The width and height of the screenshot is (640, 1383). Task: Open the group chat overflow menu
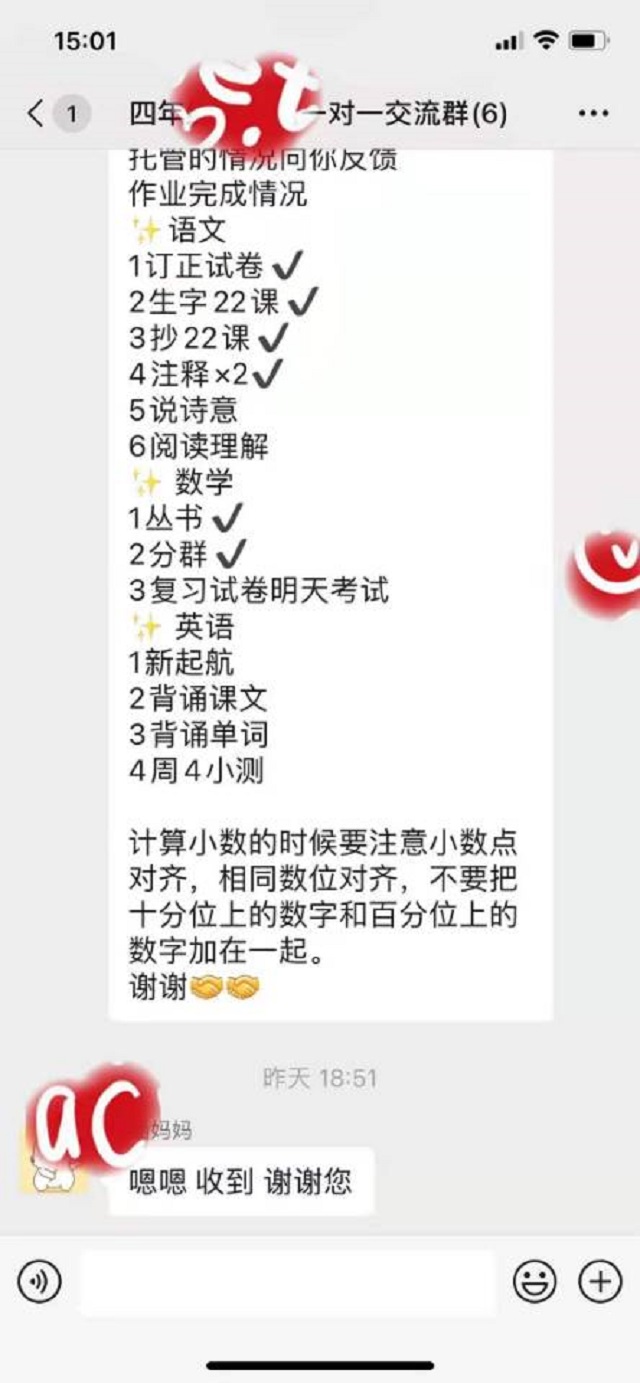(x=593, y=114)
